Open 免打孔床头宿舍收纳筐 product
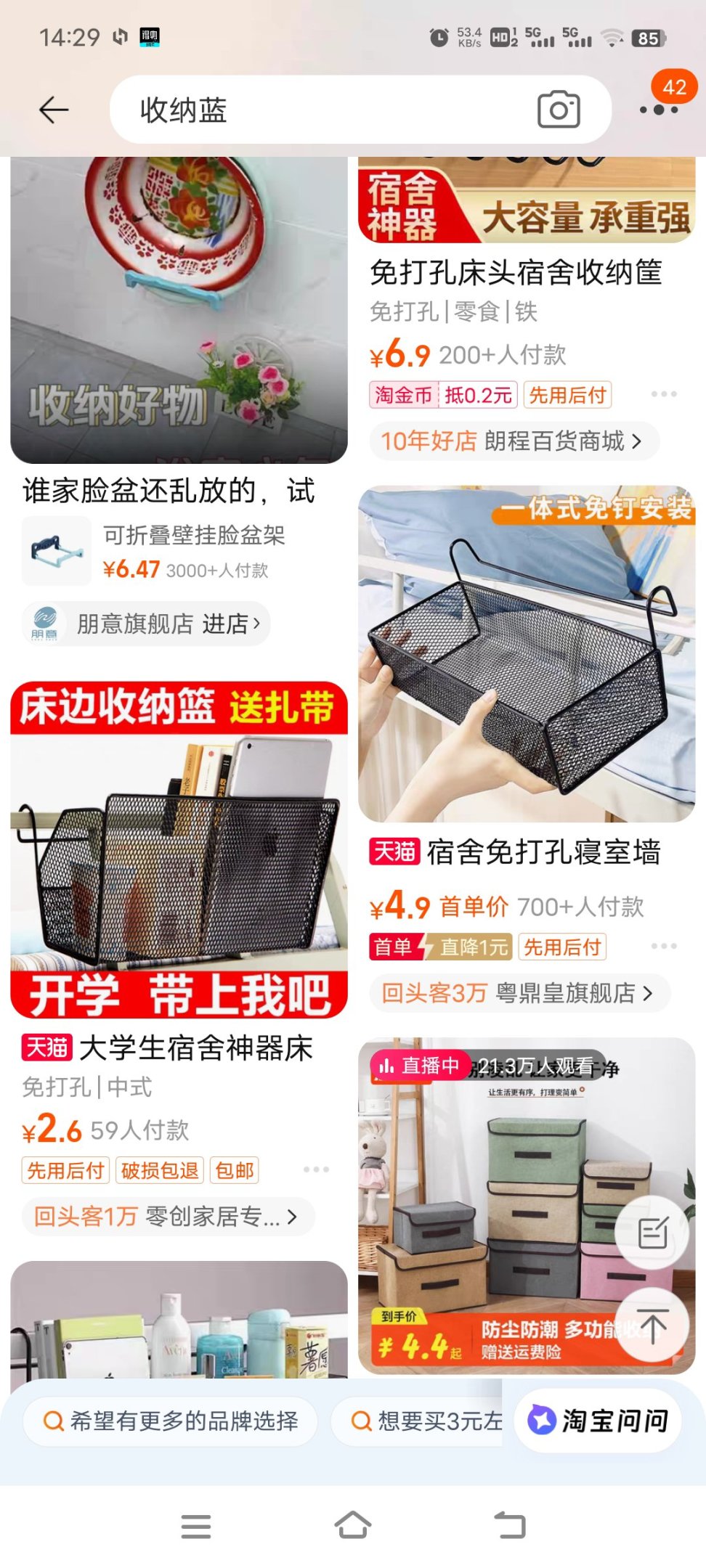 tap(516, 273)
